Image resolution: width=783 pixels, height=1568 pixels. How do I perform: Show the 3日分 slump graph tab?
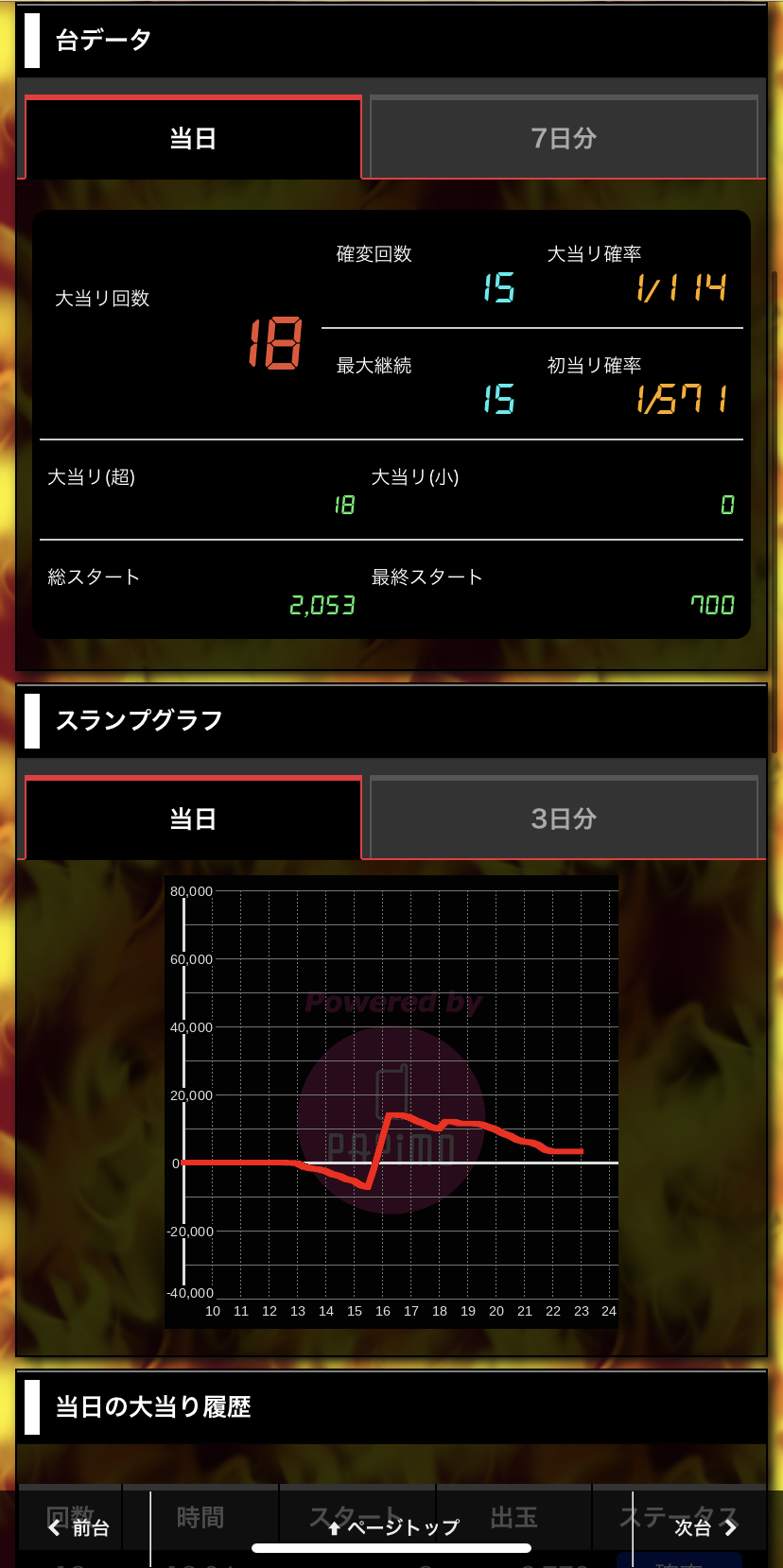pyautogui.click(x=564, y=818)
